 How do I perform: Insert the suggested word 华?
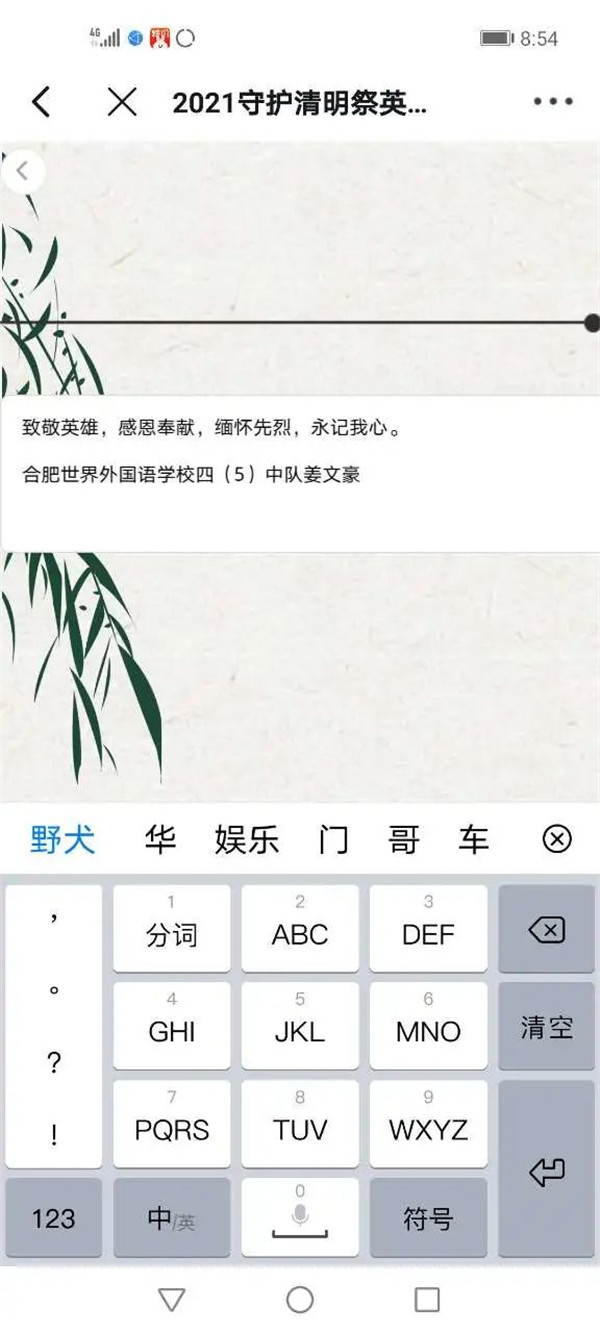click(160, 840)
